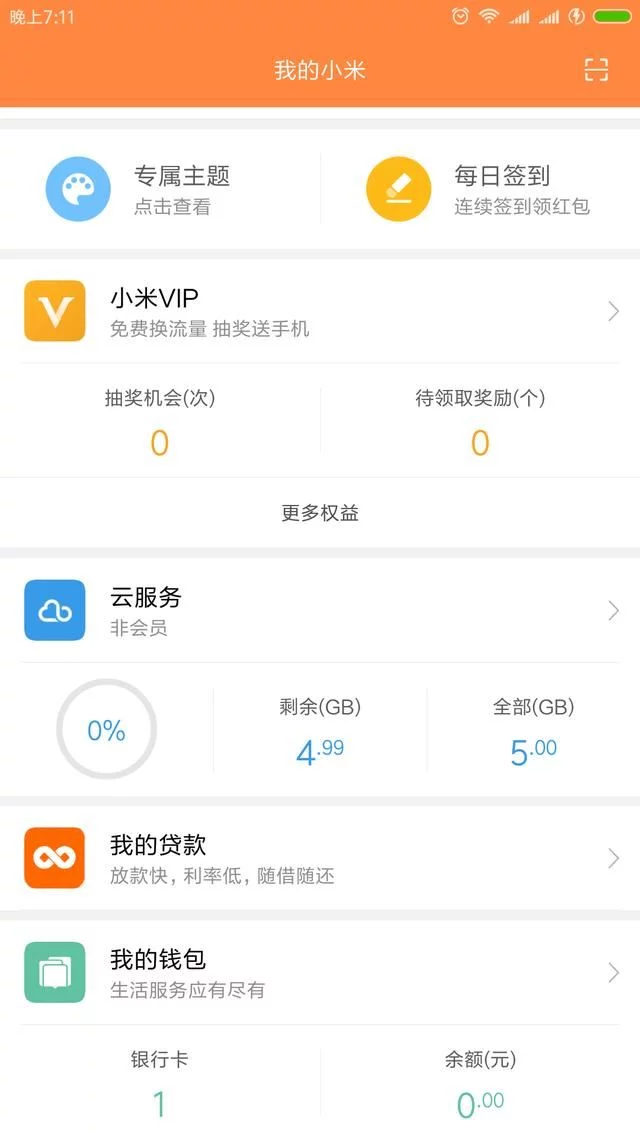Tap 每日签到 daily check-in
The width and height of the screenshot is (640, 1138).
point(480,189)
